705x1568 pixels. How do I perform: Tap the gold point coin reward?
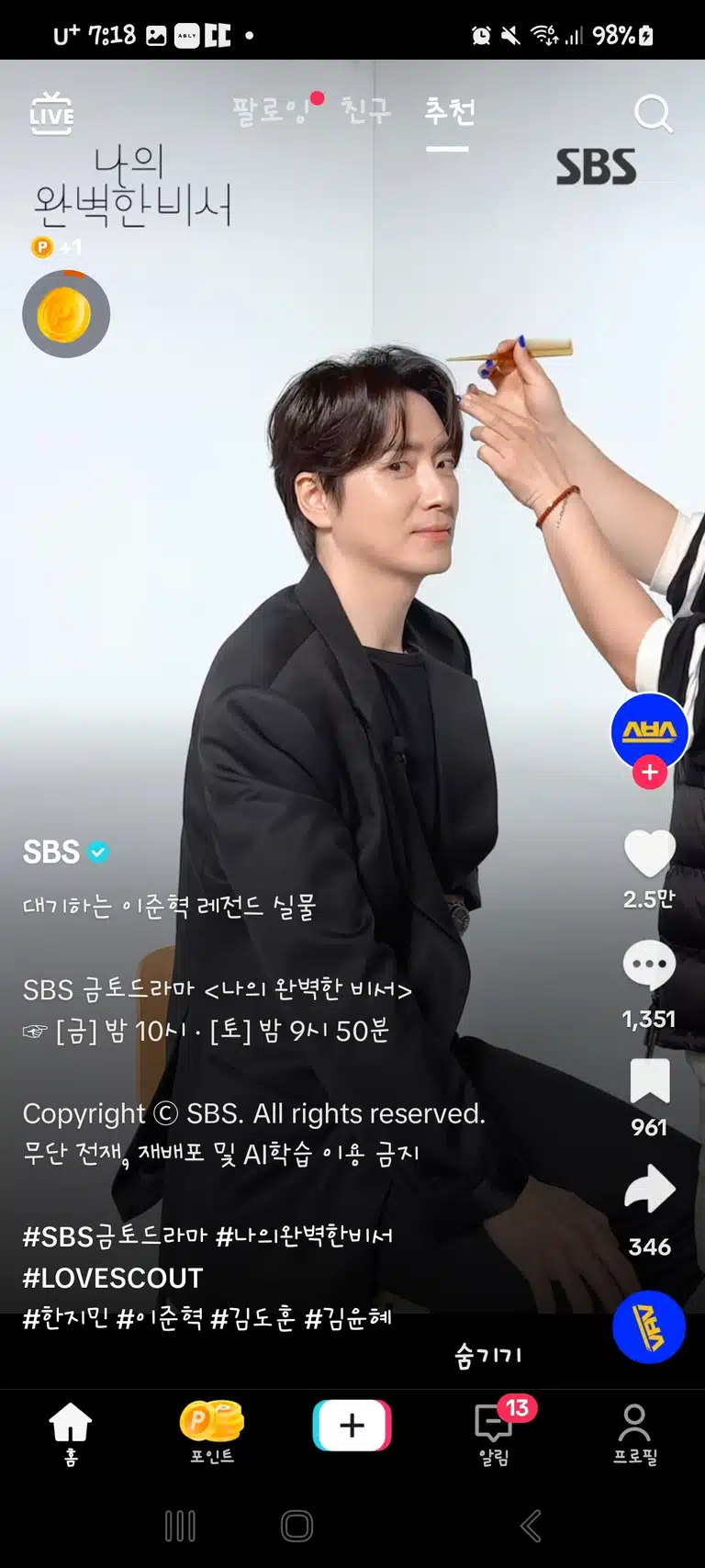tap(66, 314)
